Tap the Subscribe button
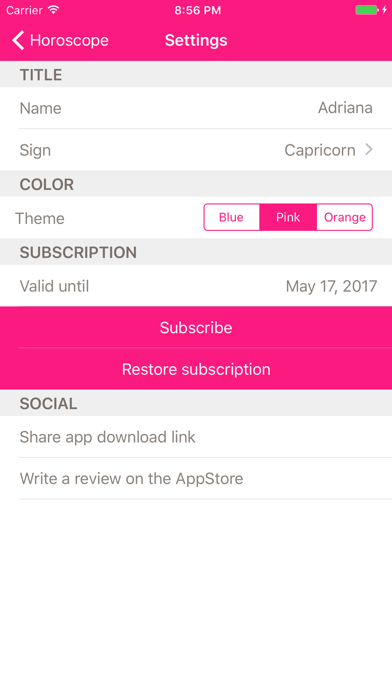Image resolution: width=392 pixels, height=696 pixels. [x=196, y=327]
